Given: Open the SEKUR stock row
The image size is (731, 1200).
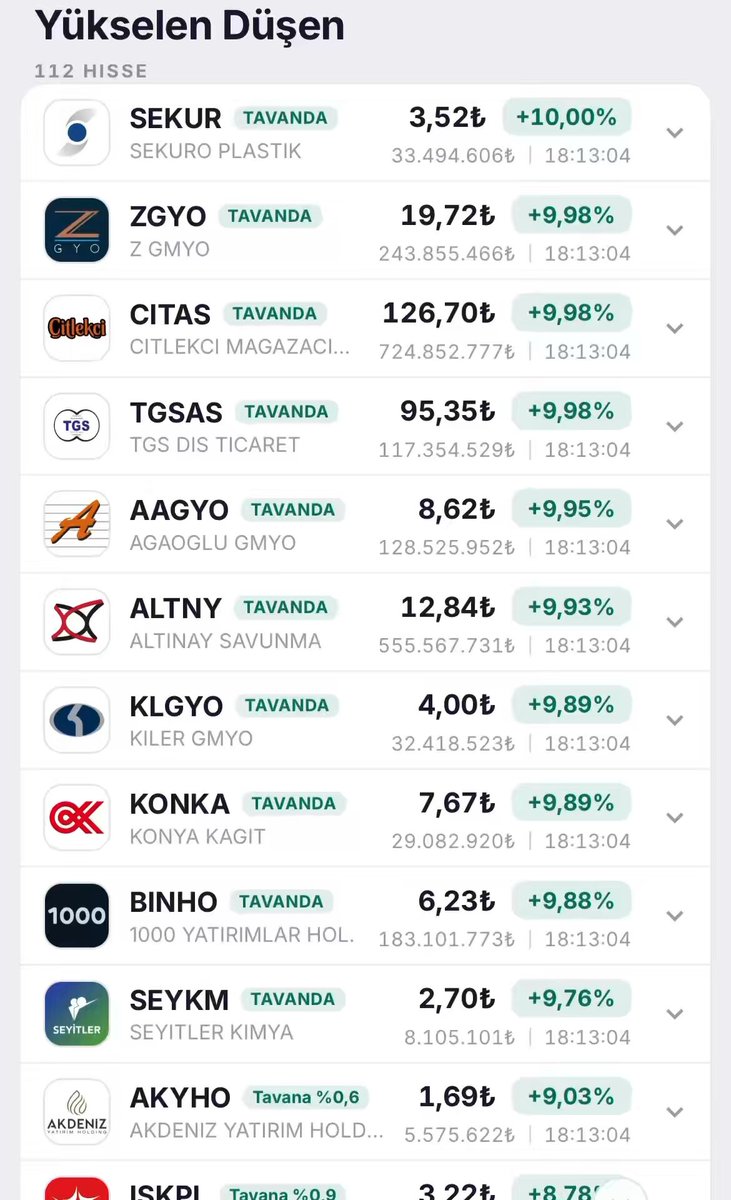Looking at the screenshot, I should (x=365, y=133).
